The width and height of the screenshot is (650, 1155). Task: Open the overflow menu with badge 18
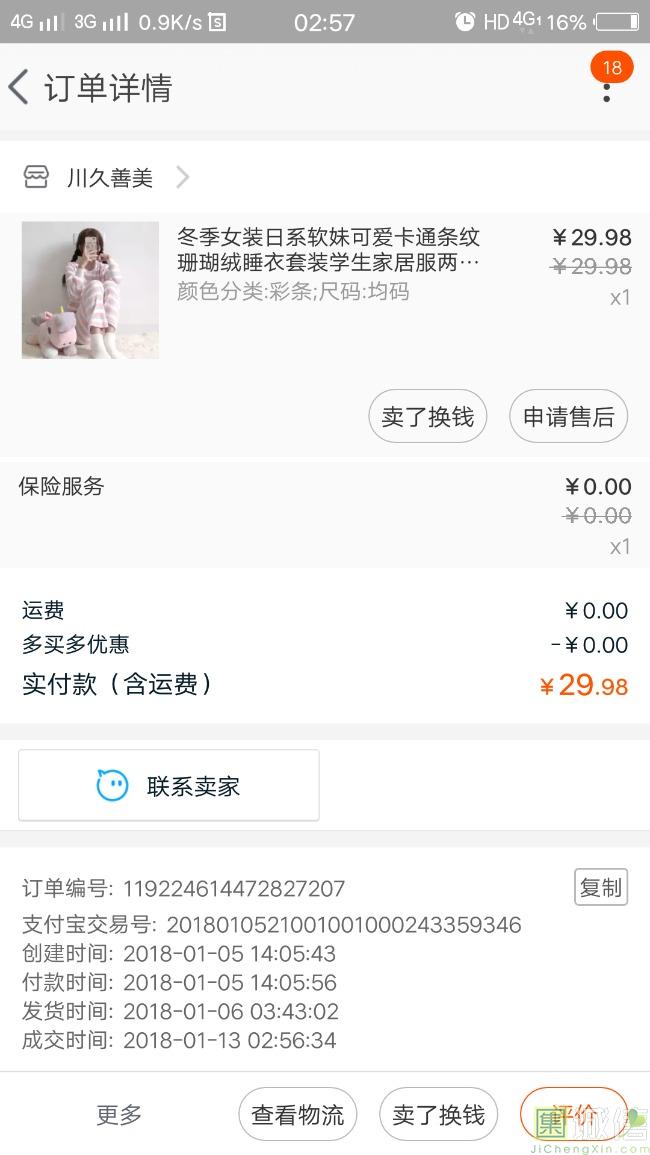pos(606,90)
